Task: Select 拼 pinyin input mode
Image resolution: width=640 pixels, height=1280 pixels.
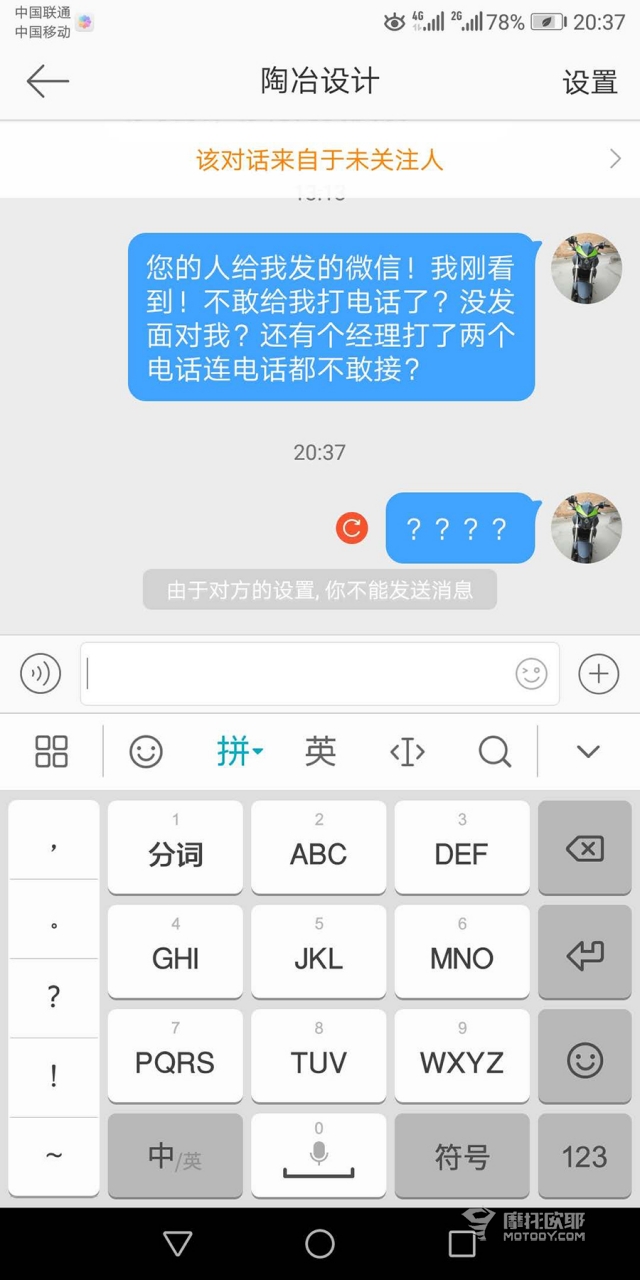Action: coord(239,751)
